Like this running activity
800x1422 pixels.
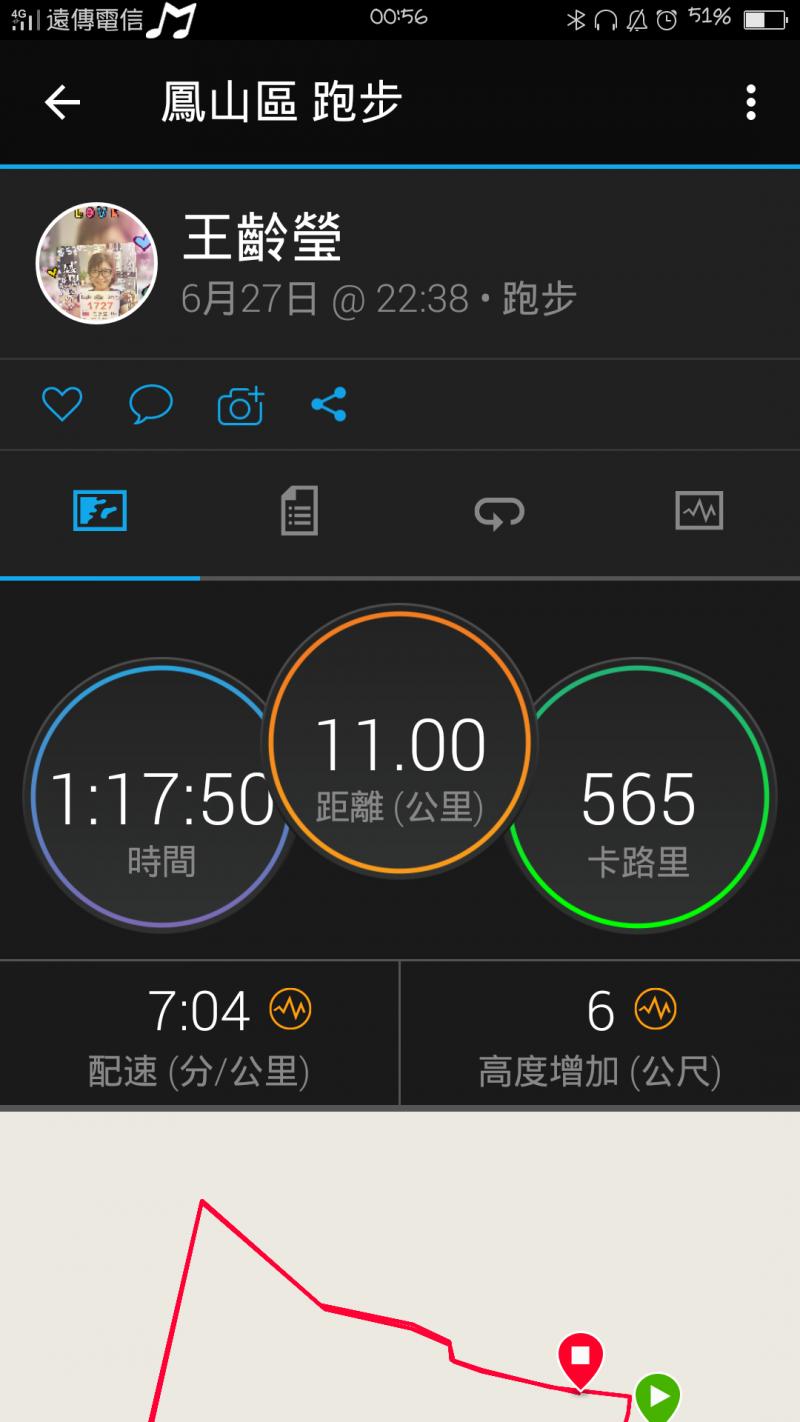[x=61, y=405]
